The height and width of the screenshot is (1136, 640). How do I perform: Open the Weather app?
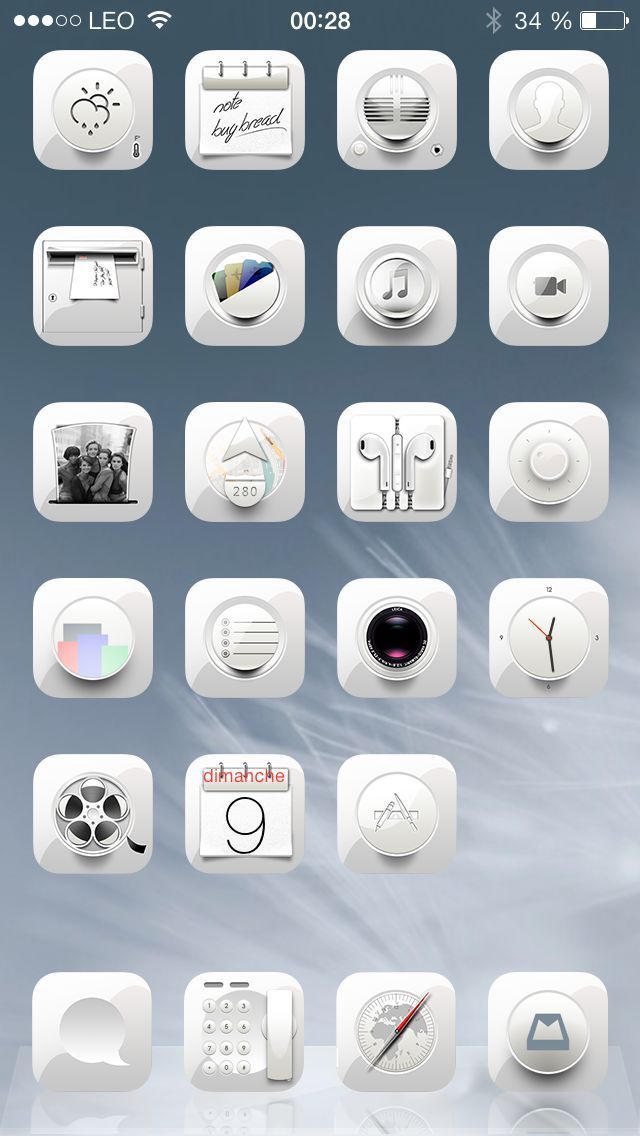point(93,110)
